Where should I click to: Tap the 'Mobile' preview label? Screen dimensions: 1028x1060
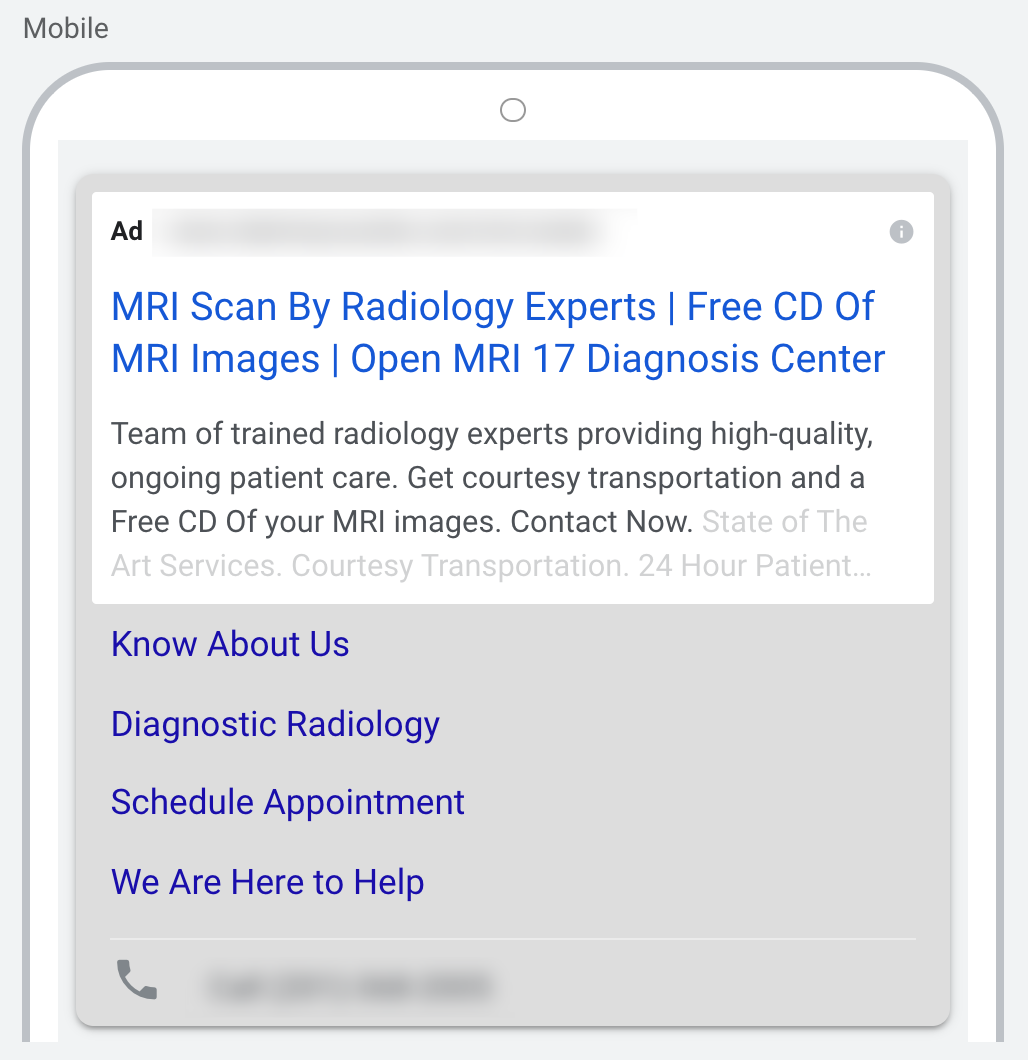pos(65,29)
